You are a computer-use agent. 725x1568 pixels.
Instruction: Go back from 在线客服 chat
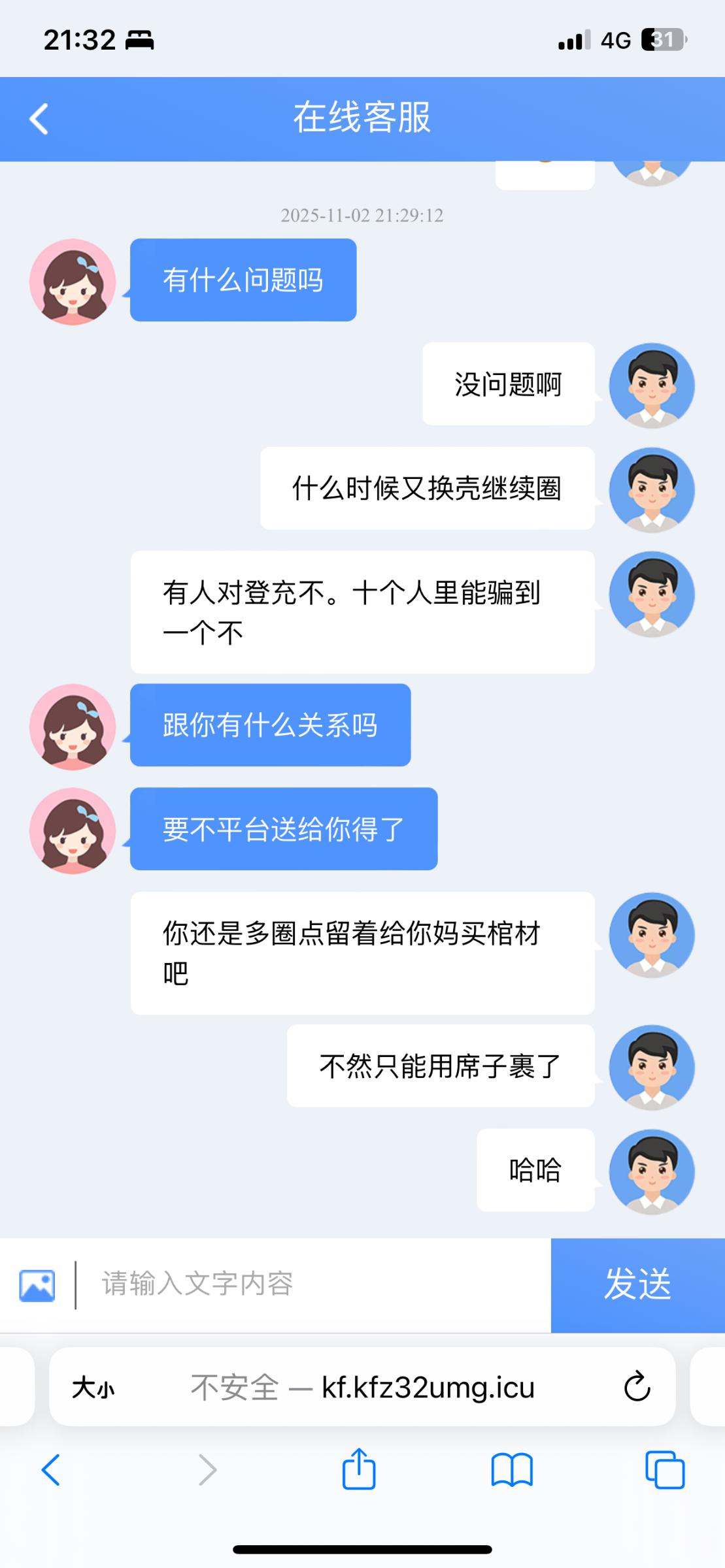coord(39,119)
